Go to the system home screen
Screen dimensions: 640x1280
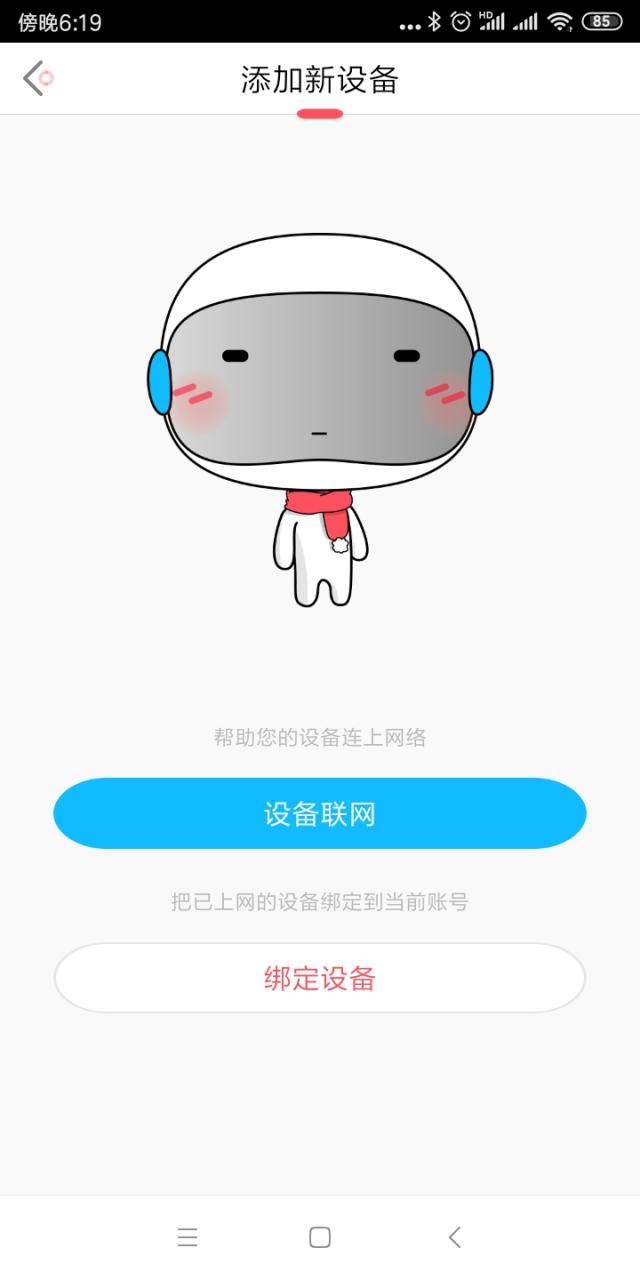pos(320,1237)
